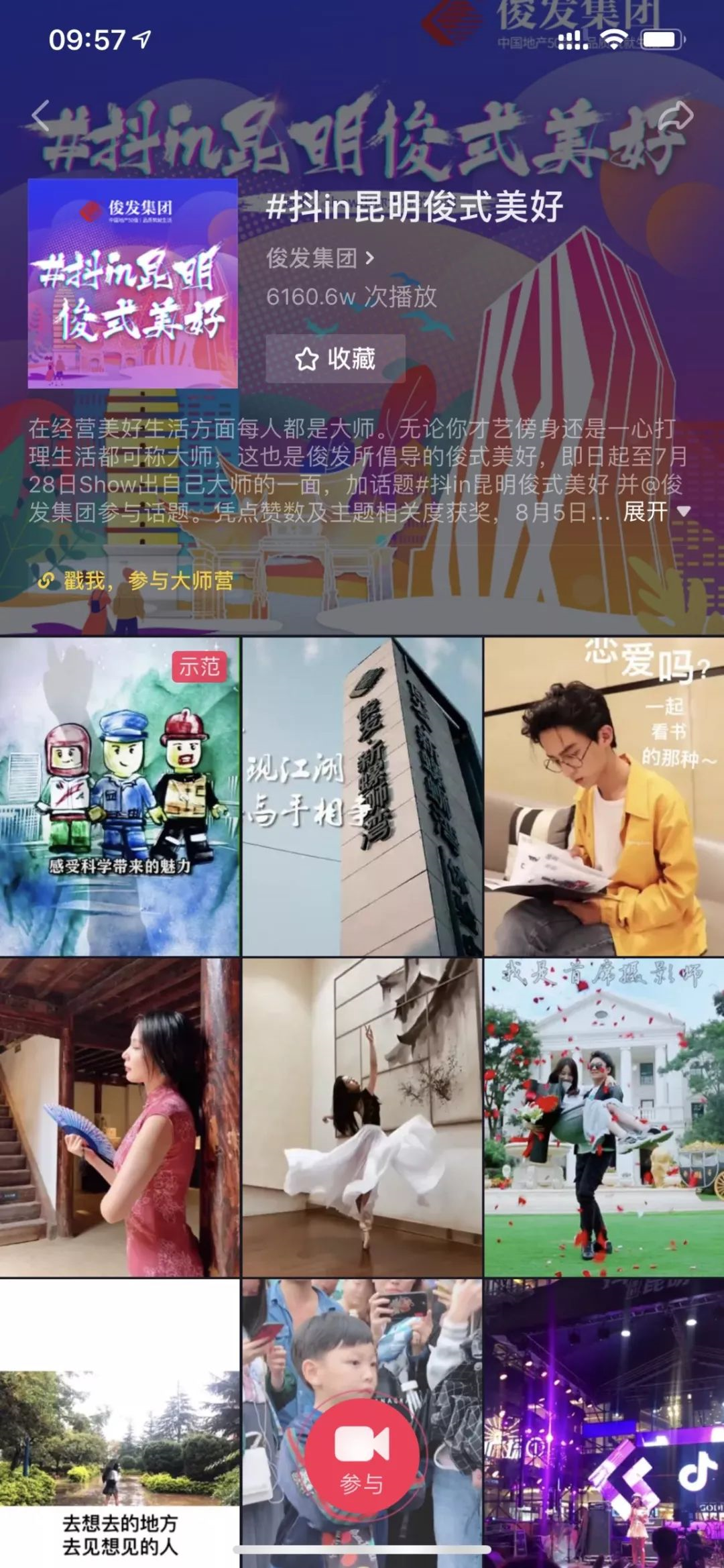Viewport: 724px width, 1568px height.
Task: Open the purple stage concert video
Action: [x=603, y=1422]
